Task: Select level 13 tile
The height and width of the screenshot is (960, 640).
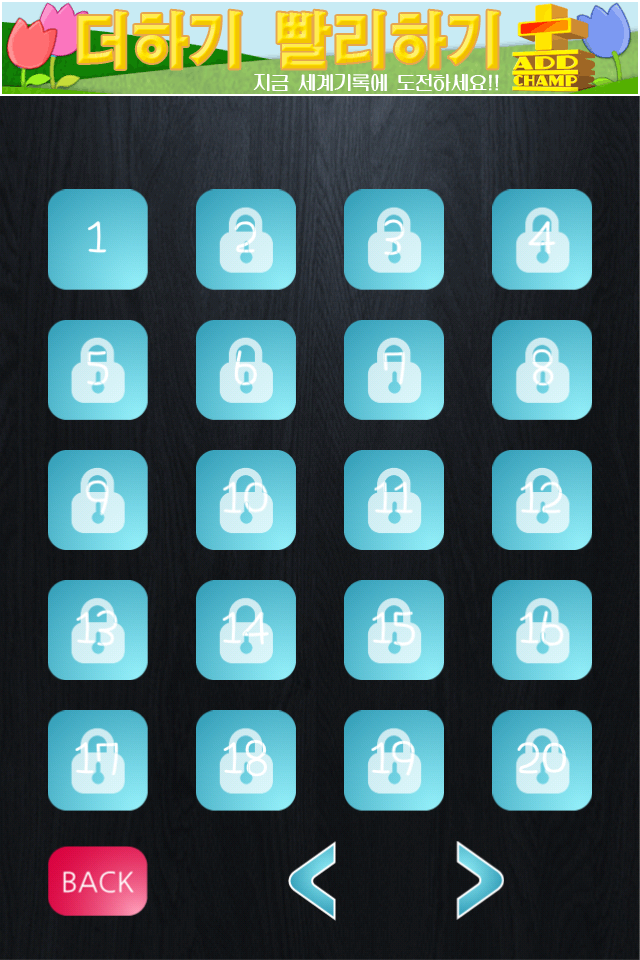Action: coord(98,629)
